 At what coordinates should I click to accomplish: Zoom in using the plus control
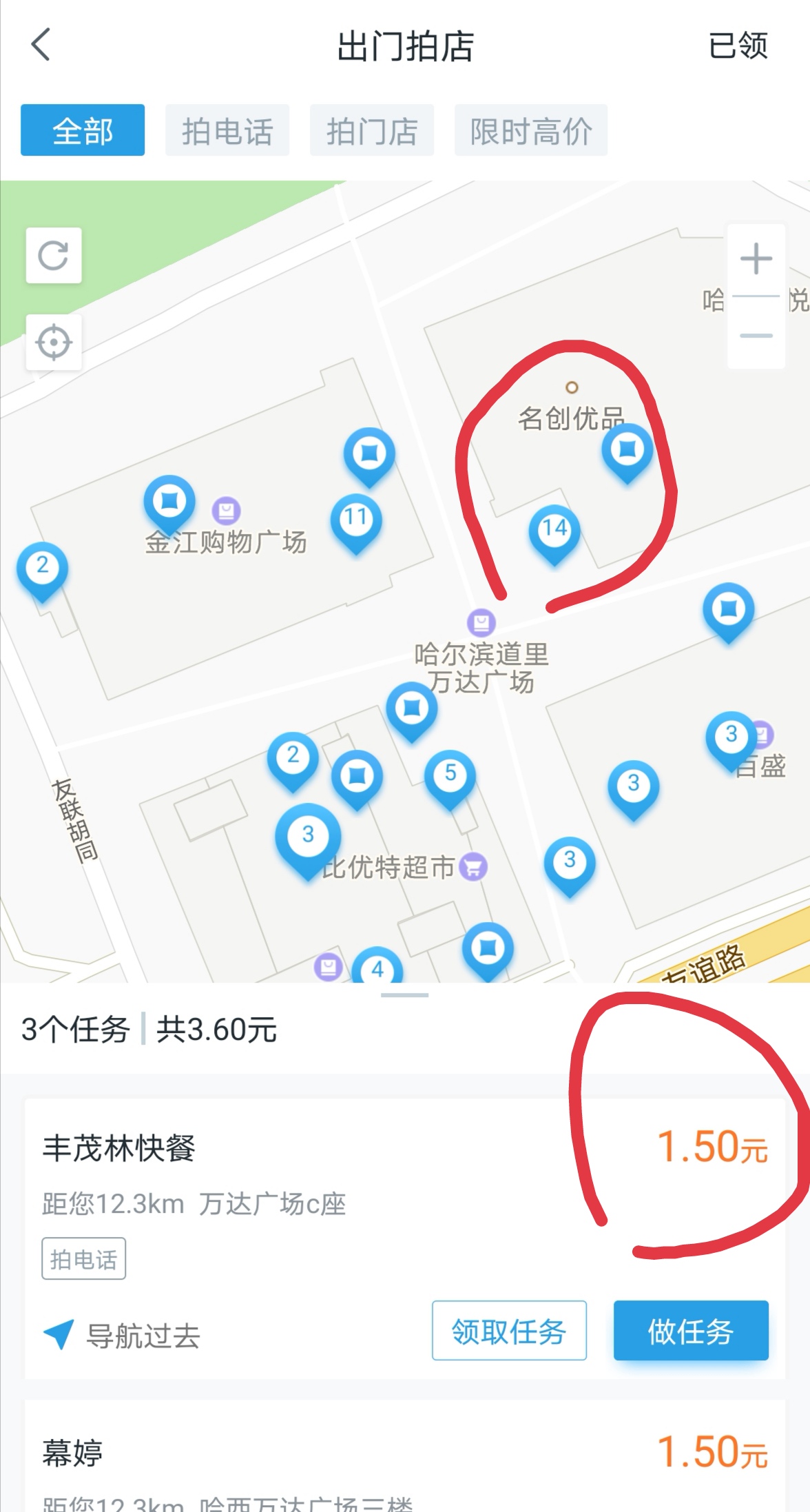(756, 258)
